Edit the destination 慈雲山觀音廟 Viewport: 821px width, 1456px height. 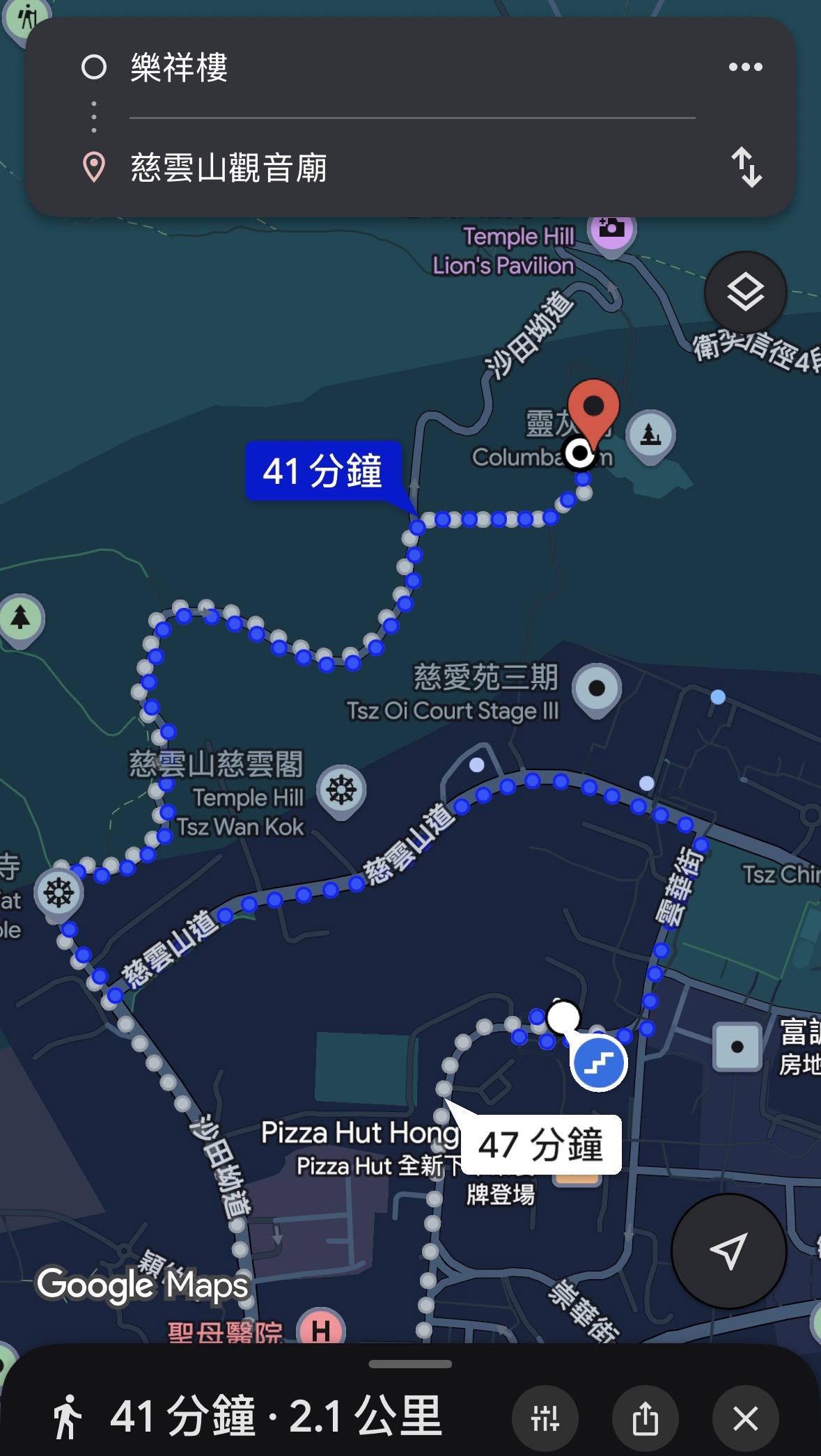point(411,168)
